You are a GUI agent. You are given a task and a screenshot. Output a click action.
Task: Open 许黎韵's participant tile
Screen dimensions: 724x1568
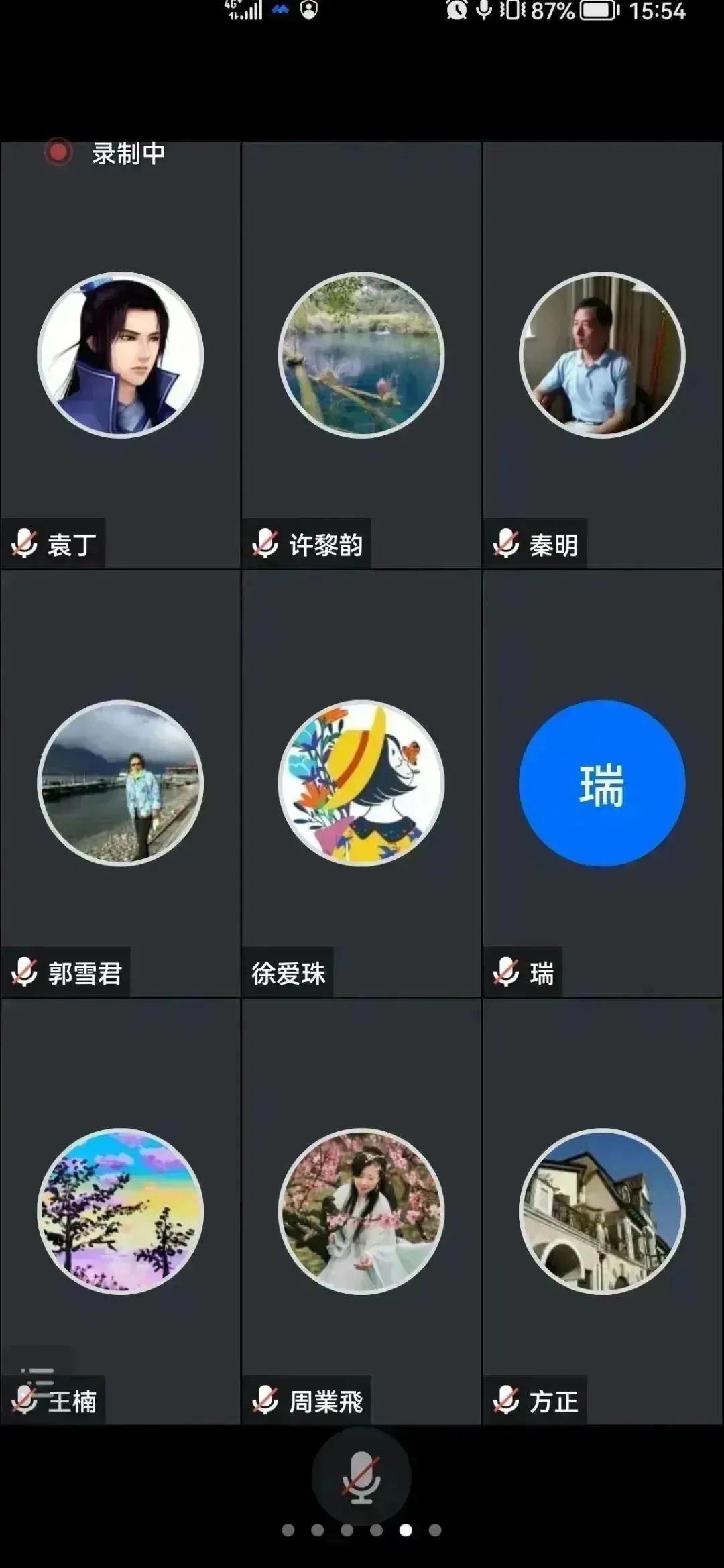click(x=361, y=355)
